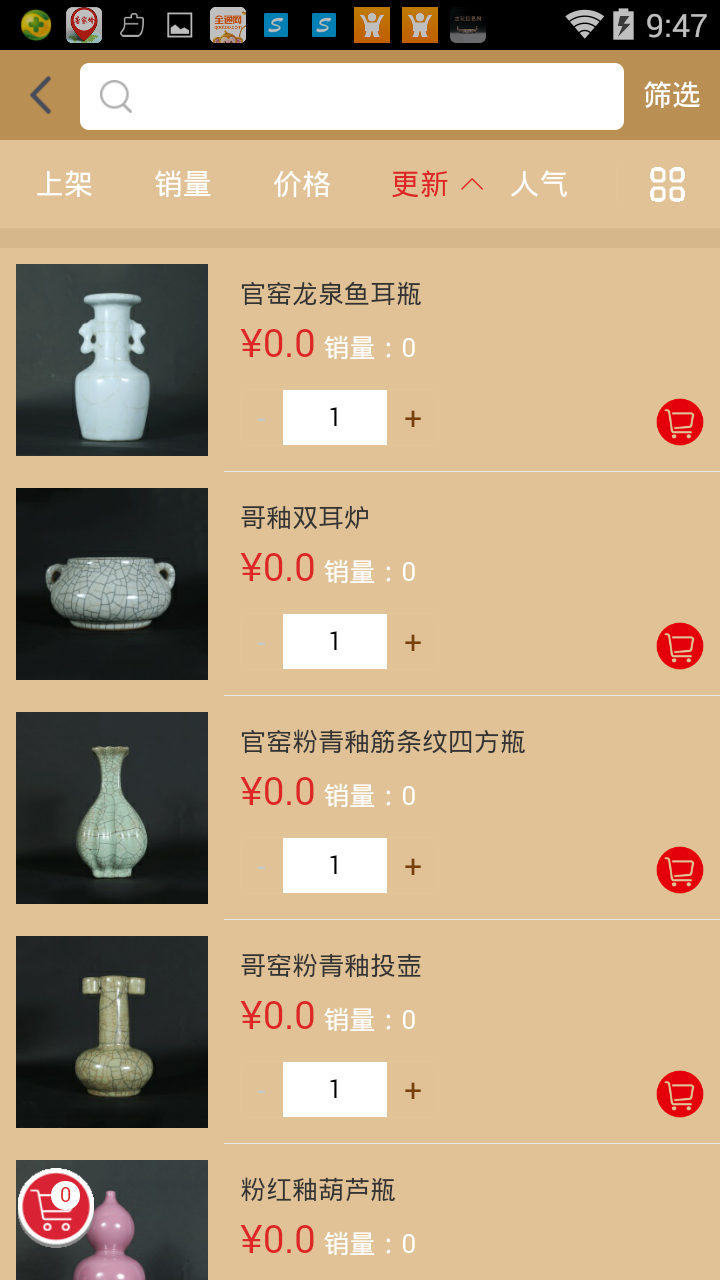Image resolution: width=720 pixels, height=1280 pixels.
Task: Add 哥釉双耳炉 to the cart
Action: click(679, 645)
